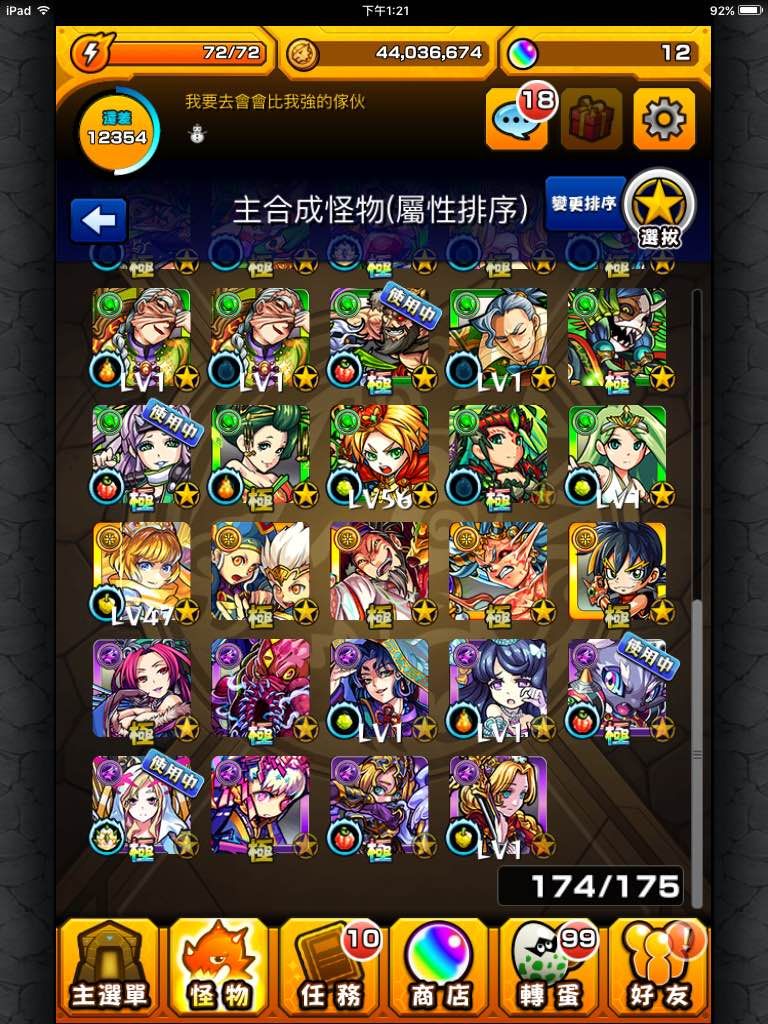Select the black-haired boy in yellow frame
The height and width of the screenshot is (1024, 768).
(x=617, y=572)
